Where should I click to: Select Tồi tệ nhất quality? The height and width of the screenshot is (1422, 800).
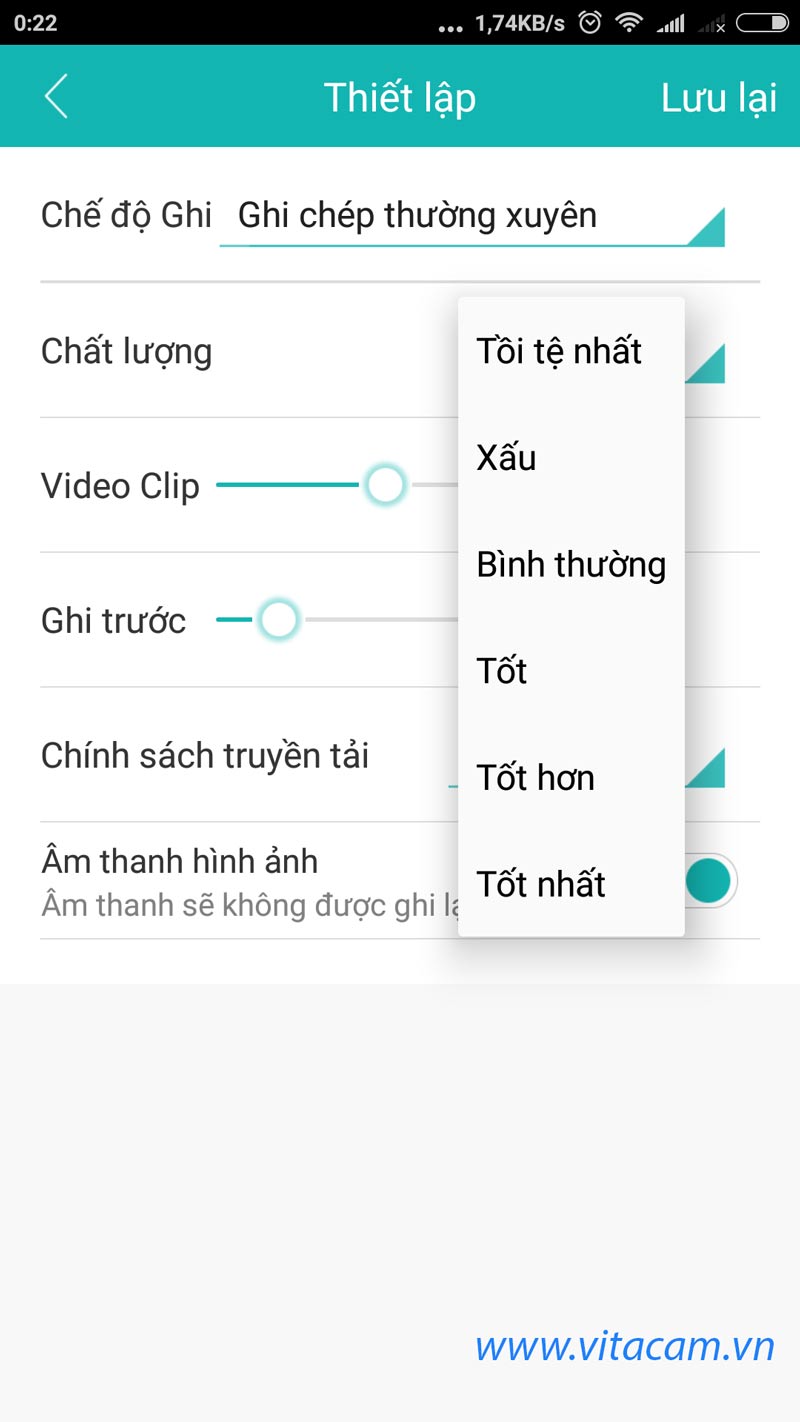(x=571, y=351)
